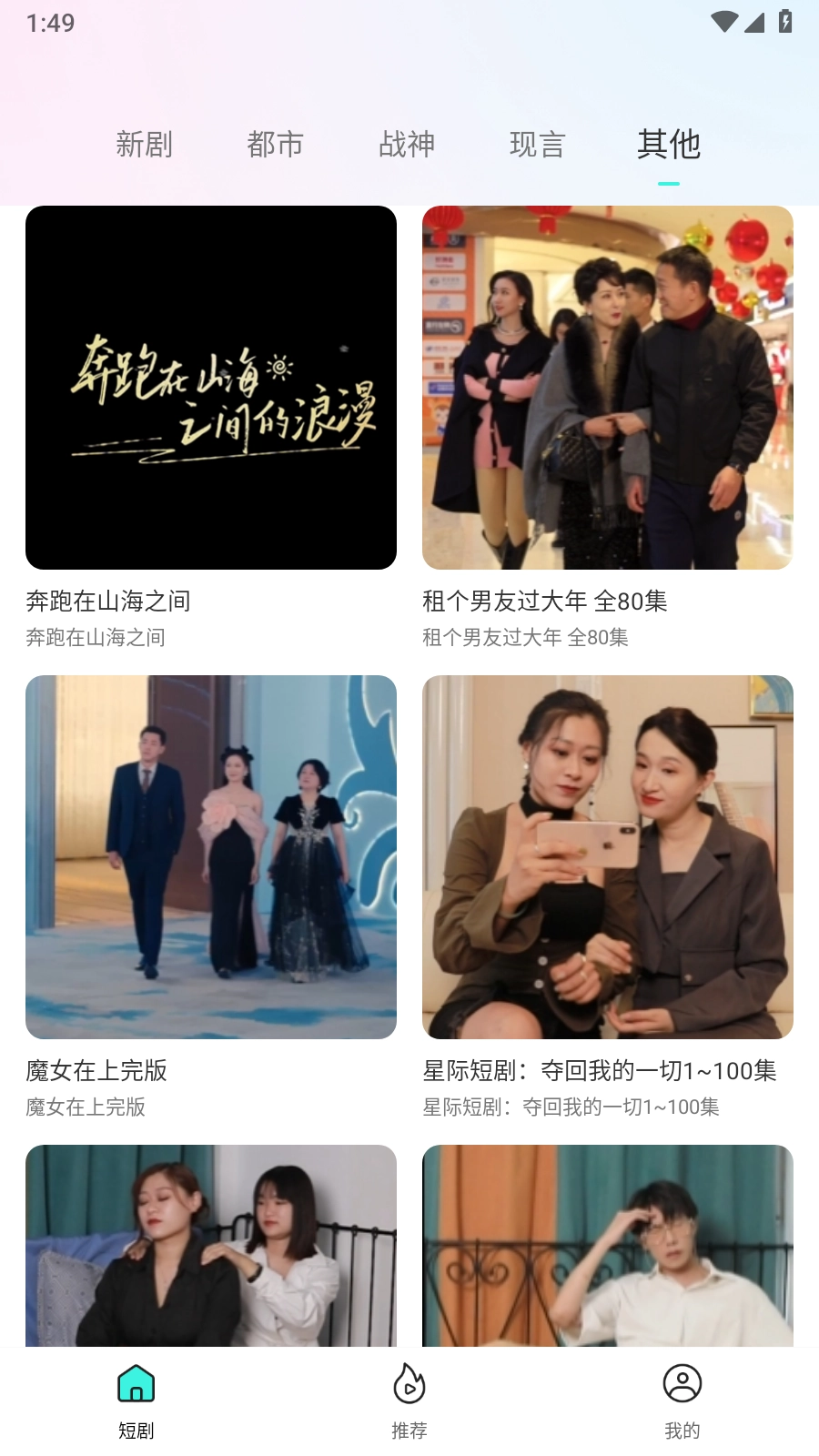The image size is (819, 1456).
Task: Click the 魔女在上完版 runway cover image
Action: click(x=211, y=856)
